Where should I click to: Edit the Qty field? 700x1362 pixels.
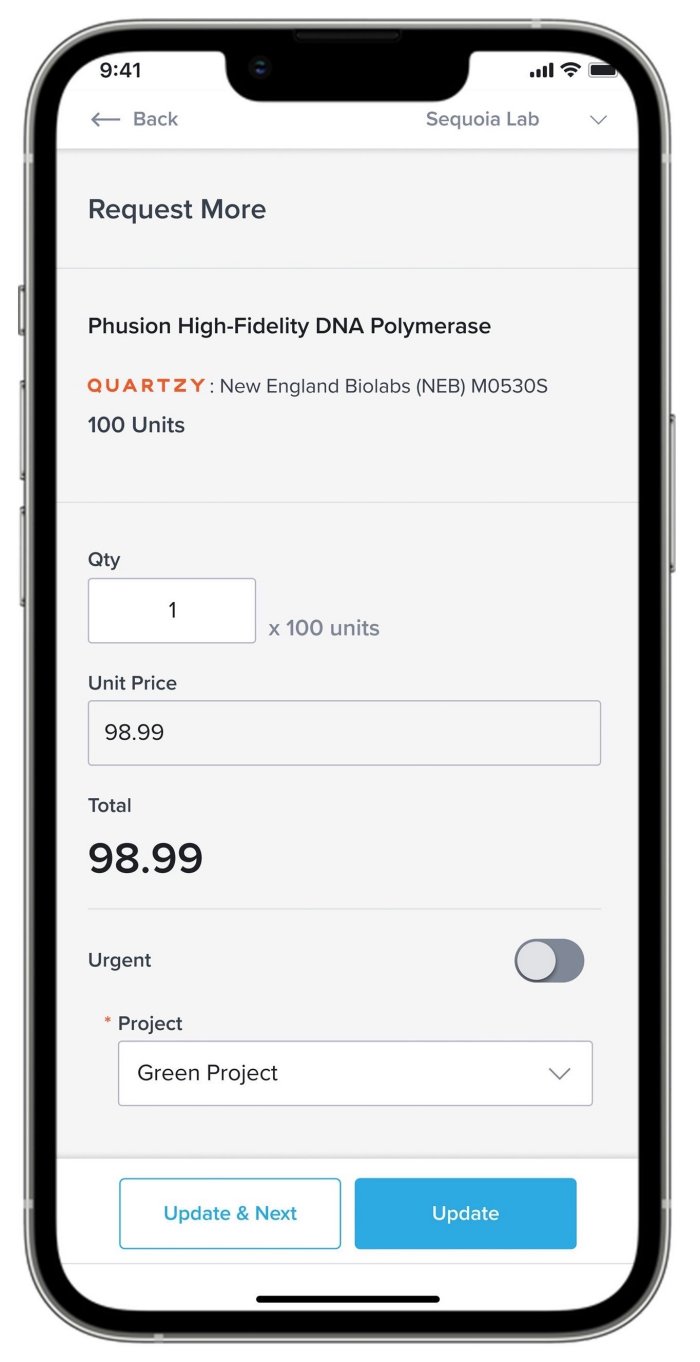coord(172,610)
